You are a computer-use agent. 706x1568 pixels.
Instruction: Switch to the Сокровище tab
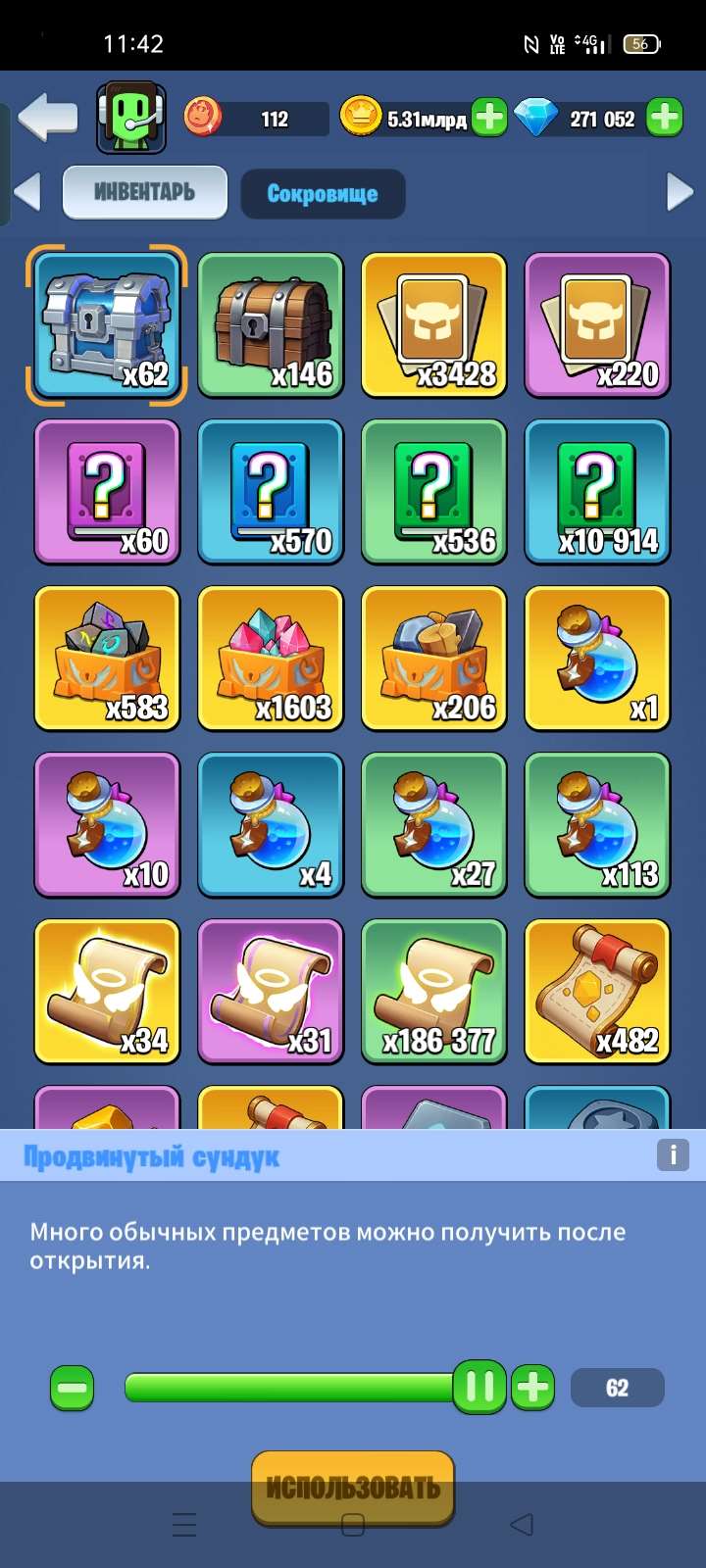(x=322, y=193)
